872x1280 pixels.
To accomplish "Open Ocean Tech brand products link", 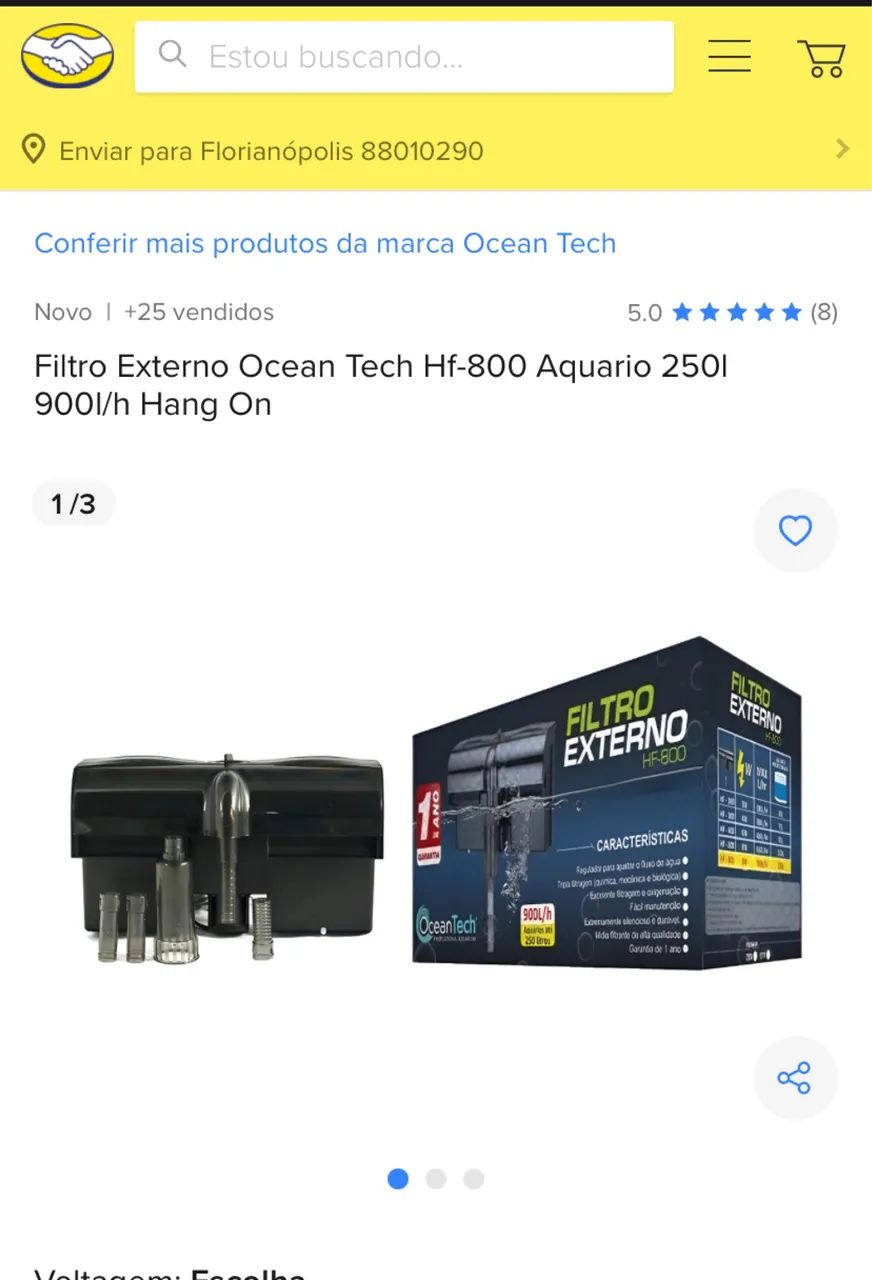I will click(325, 243).
